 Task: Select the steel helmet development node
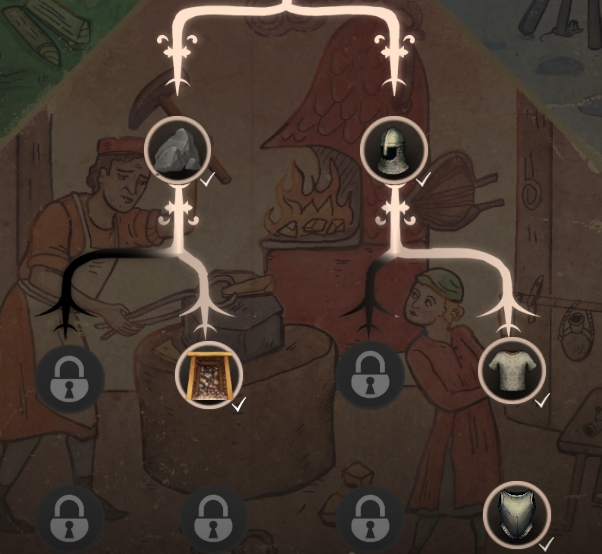393,150
